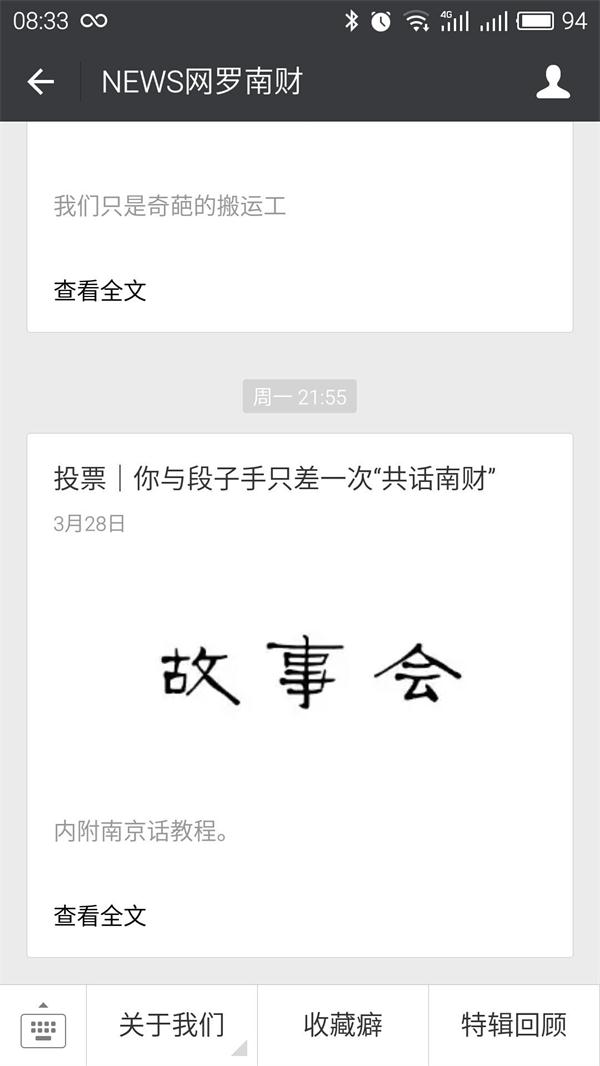Switch to keyboard input mode
Screen dimensions: 600x1066
point(43,1025)
